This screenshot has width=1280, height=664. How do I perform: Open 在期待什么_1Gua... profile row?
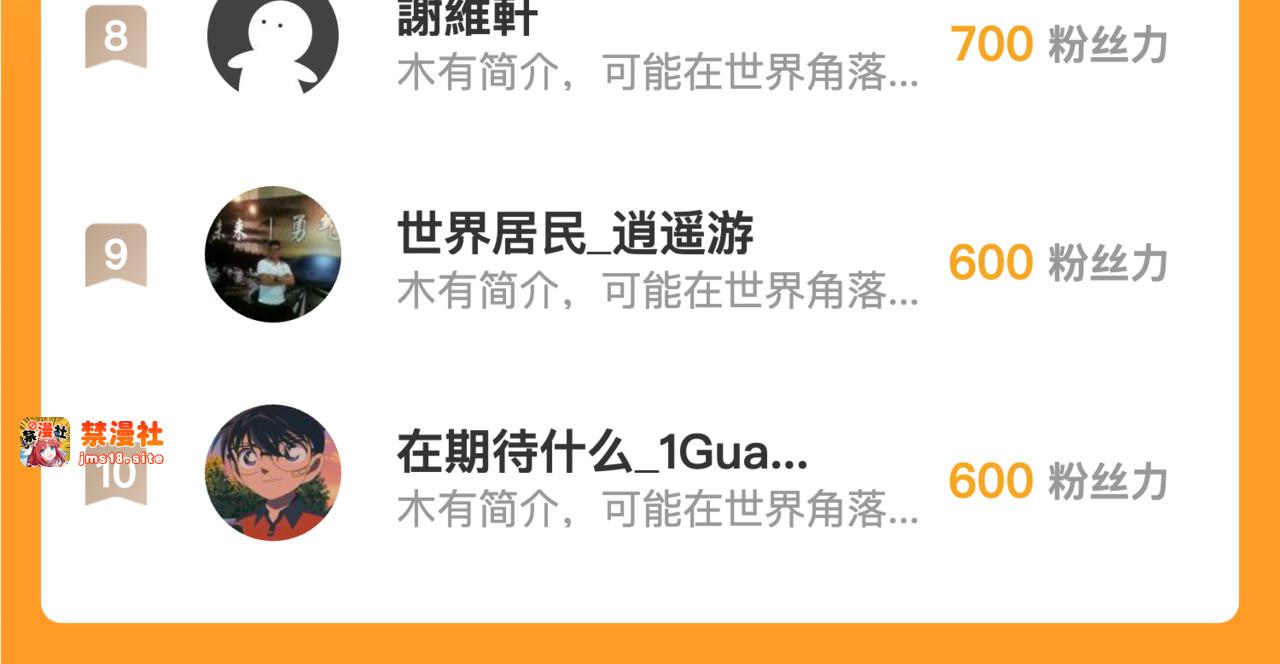640,472
